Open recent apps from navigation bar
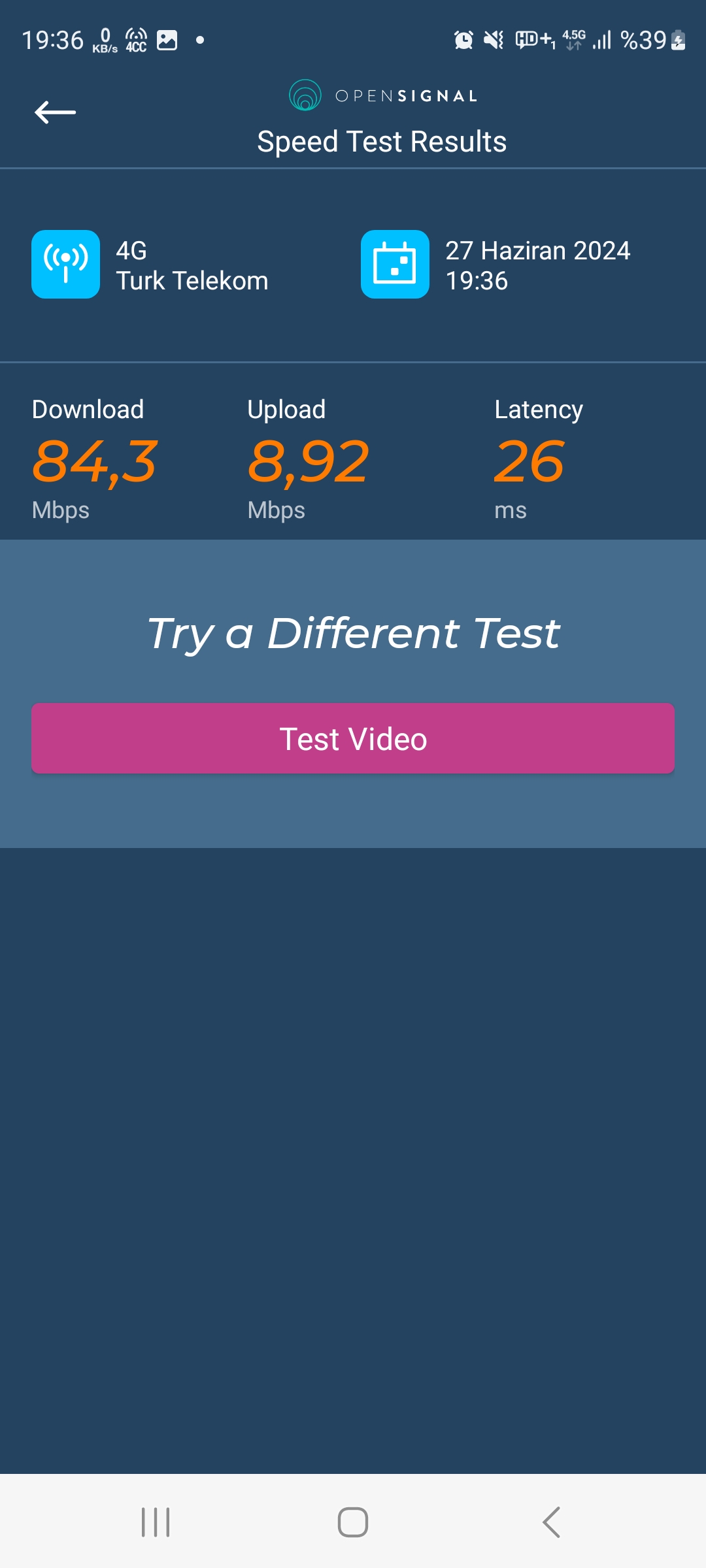 tap(156, 1522)
